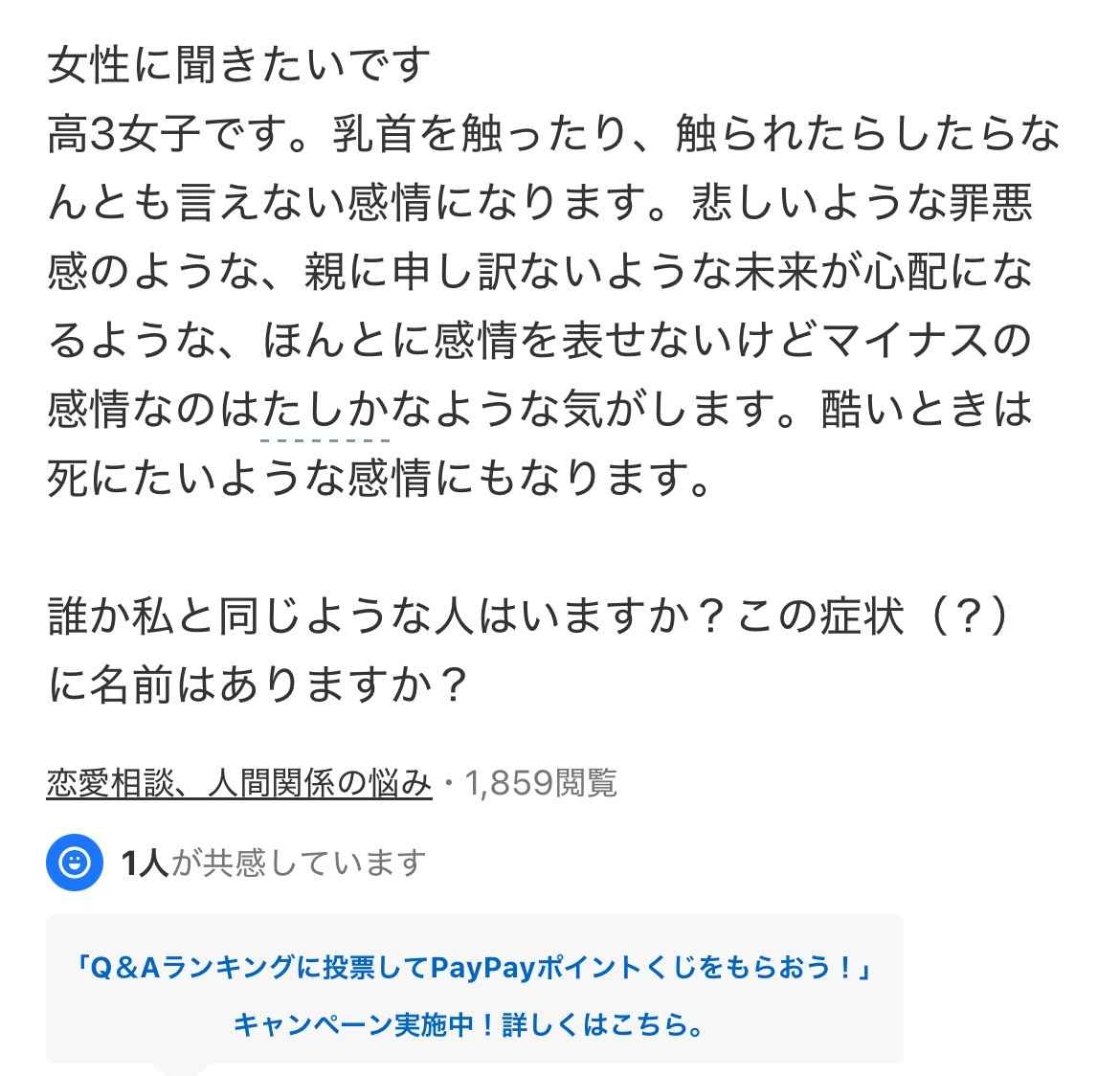Open the PayPay Q&A ranking campaign banner
This screenshot has width=1120, height=1076.
coord(474,996)
